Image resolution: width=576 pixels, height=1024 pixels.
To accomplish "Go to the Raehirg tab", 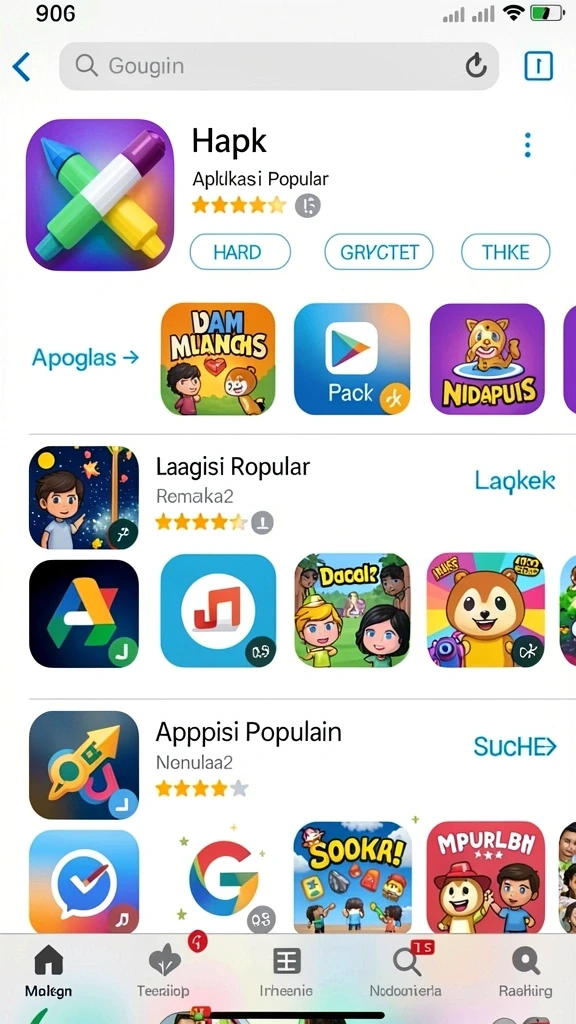I will [x=525, y=972].
